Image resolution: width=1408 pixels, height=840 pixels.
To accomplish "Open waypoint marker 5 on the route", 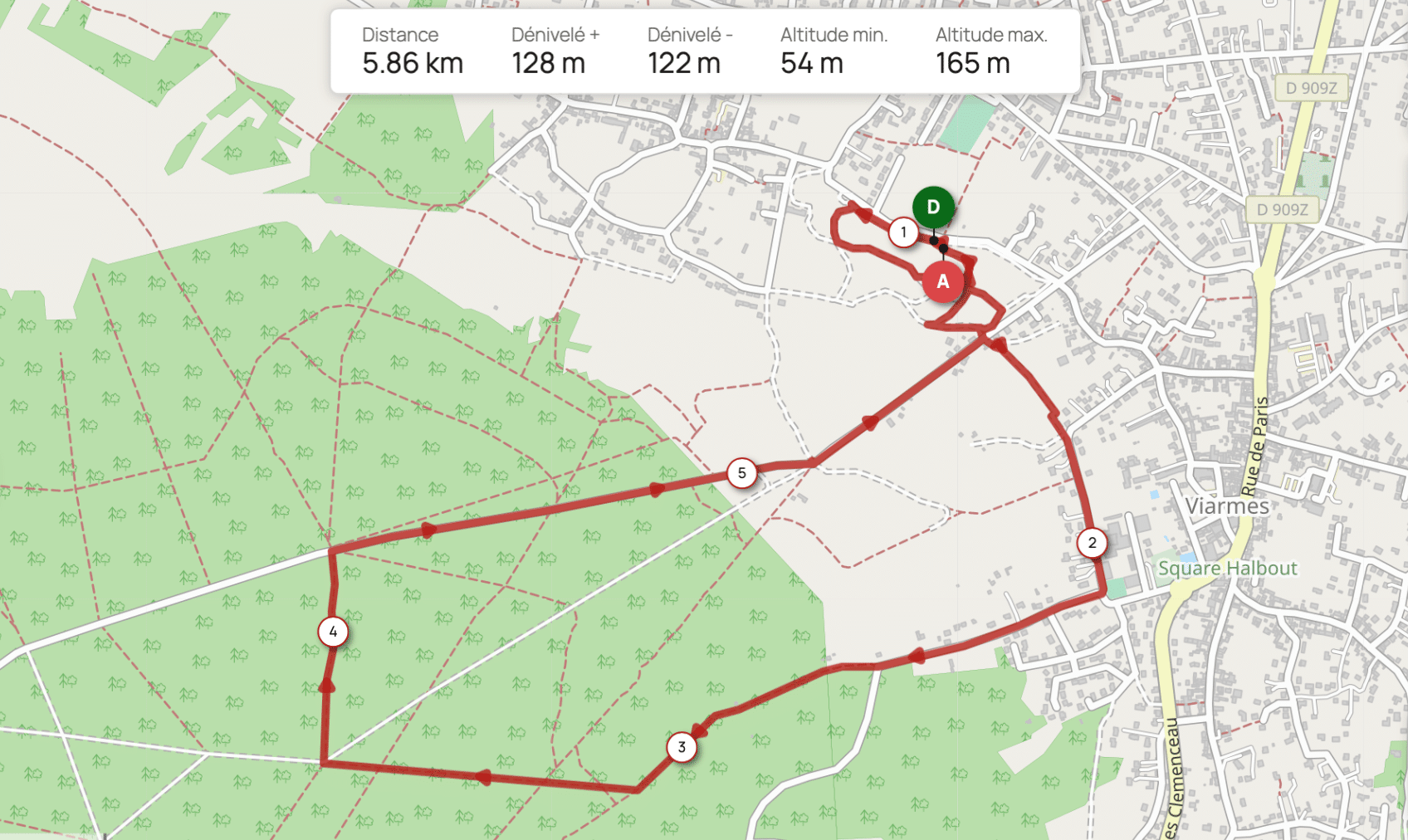I will point(741,473).
